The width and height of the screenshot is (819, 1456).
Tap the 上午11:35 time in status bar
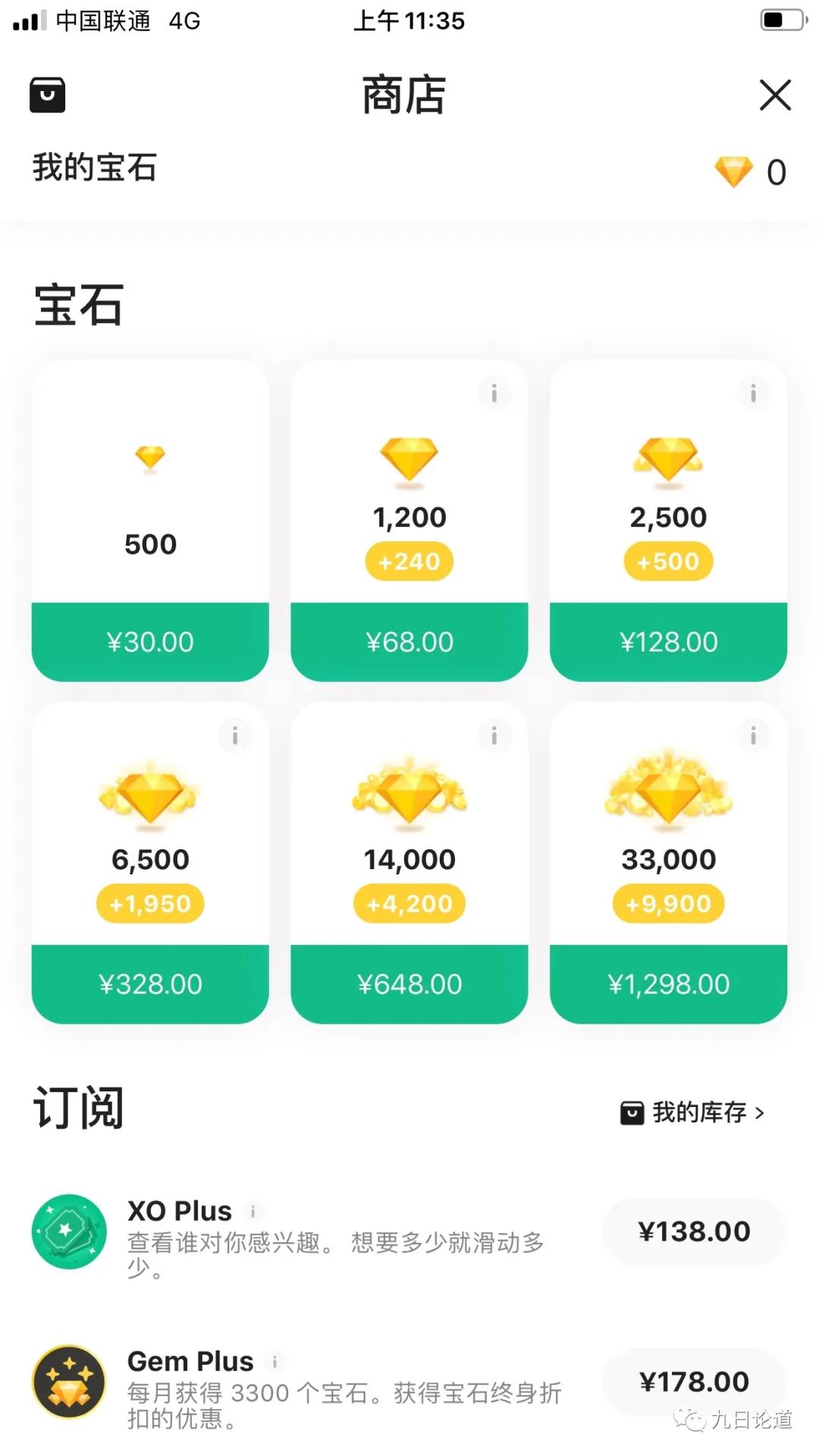pyautogui.click(x=409, y=20)
